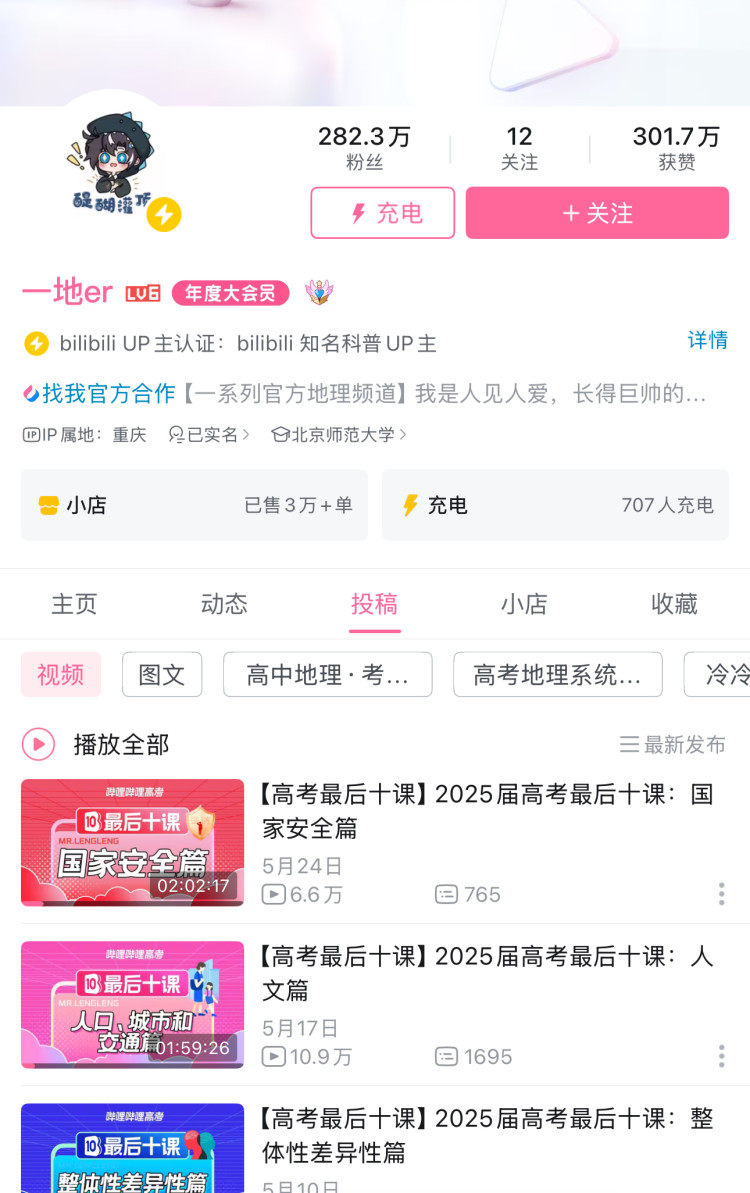
Task: Change sort order via 最新发布
Action: (673, 745)
